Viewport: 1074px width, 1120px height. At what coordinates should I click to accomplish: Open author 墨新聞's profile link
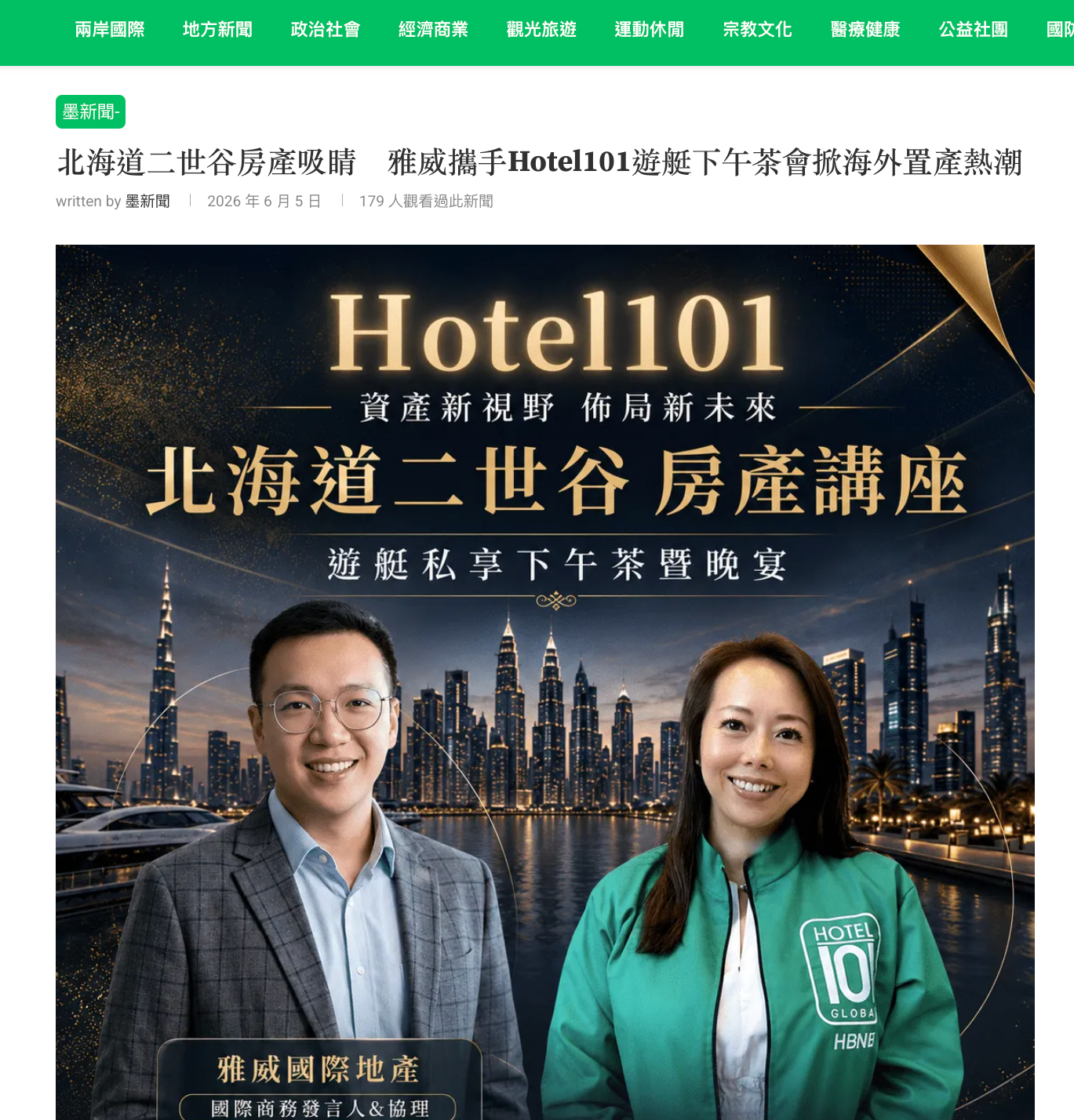(147, 202)
